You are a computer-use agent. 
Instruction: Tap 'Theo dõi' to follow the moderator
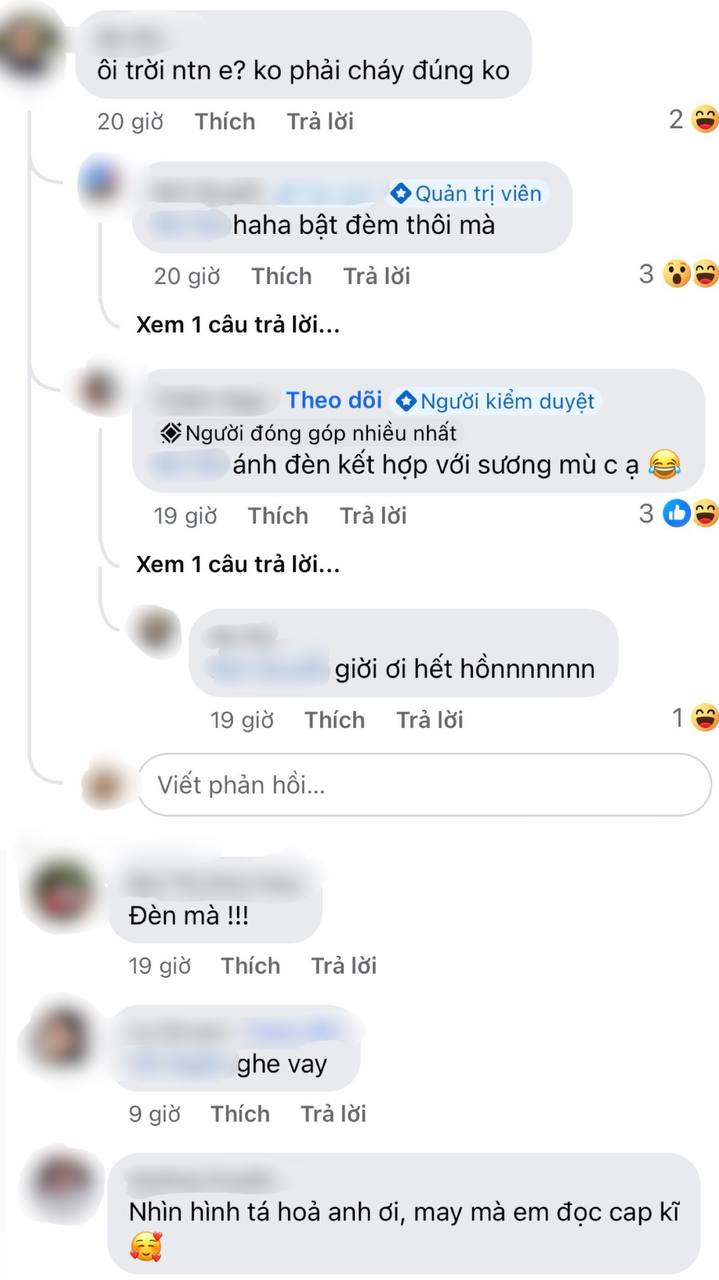334,400
